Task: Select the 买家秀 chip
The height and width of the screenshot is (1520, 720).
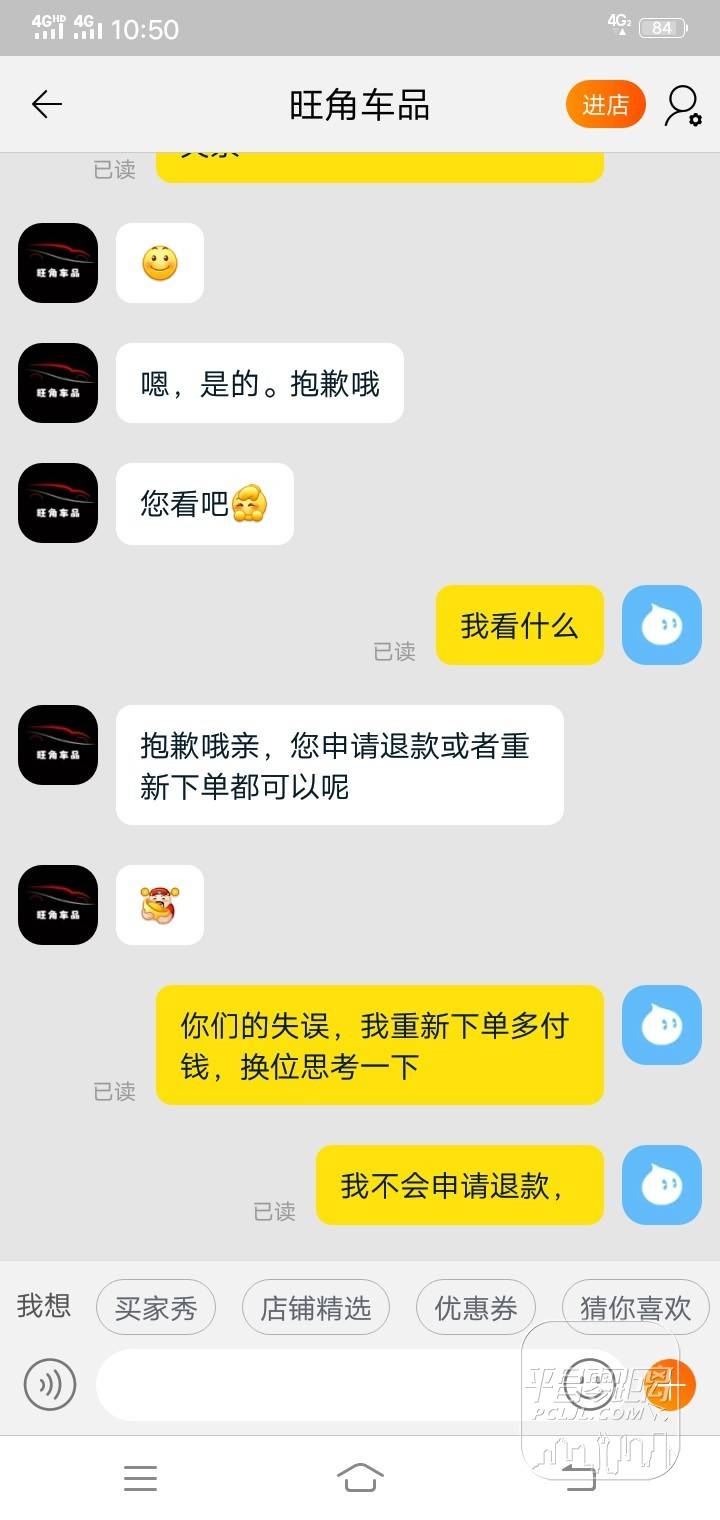Action: (156, 1308)
